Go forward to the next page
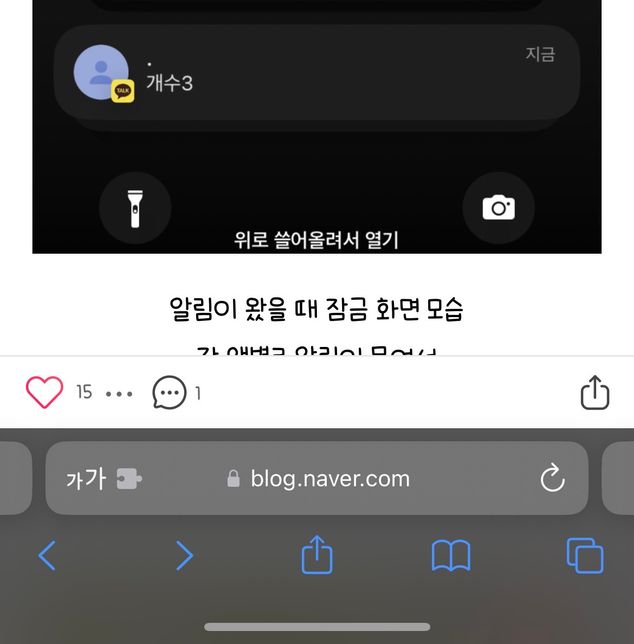 [184, 556]
